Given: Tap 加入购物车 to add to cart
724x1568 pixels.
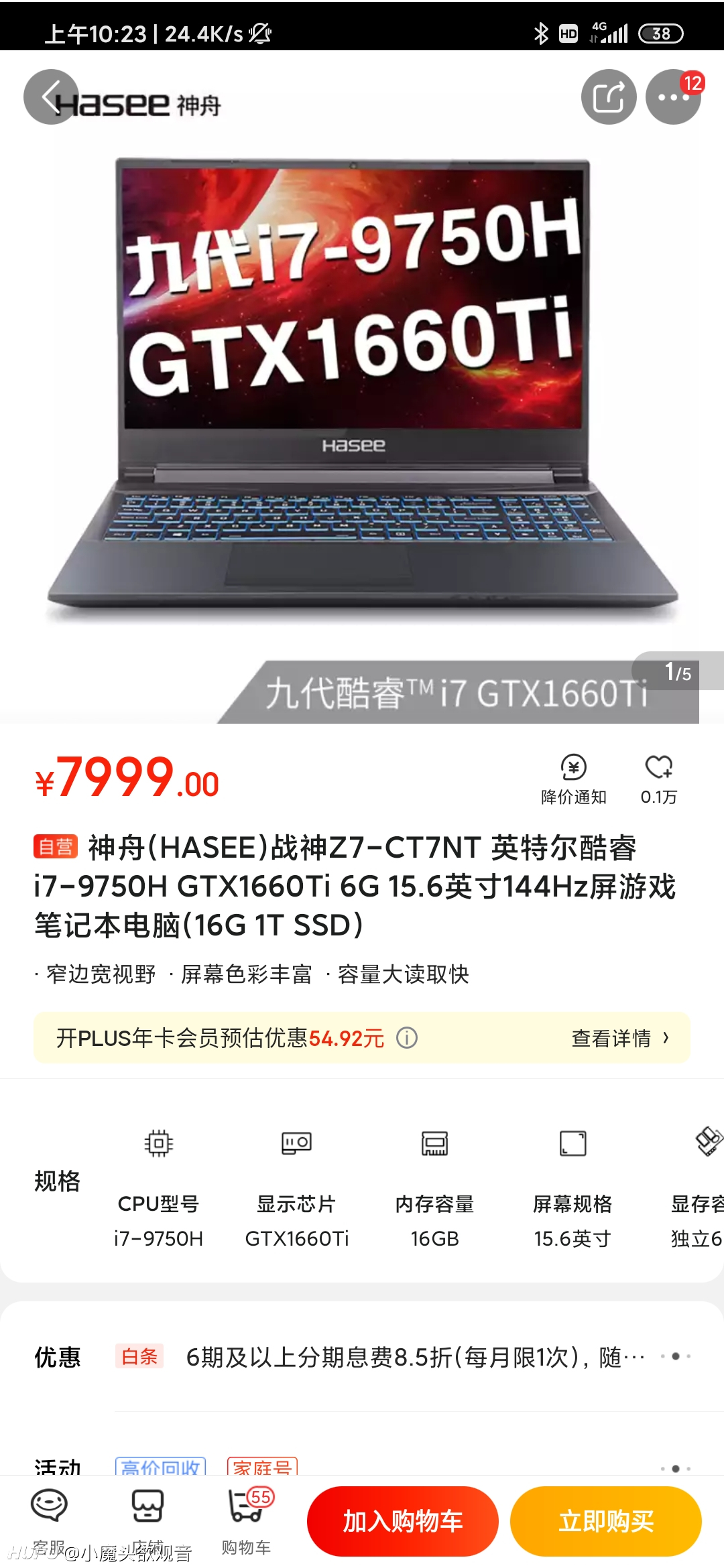Looking at the screenshot, I should click(x=403, y=1521).
